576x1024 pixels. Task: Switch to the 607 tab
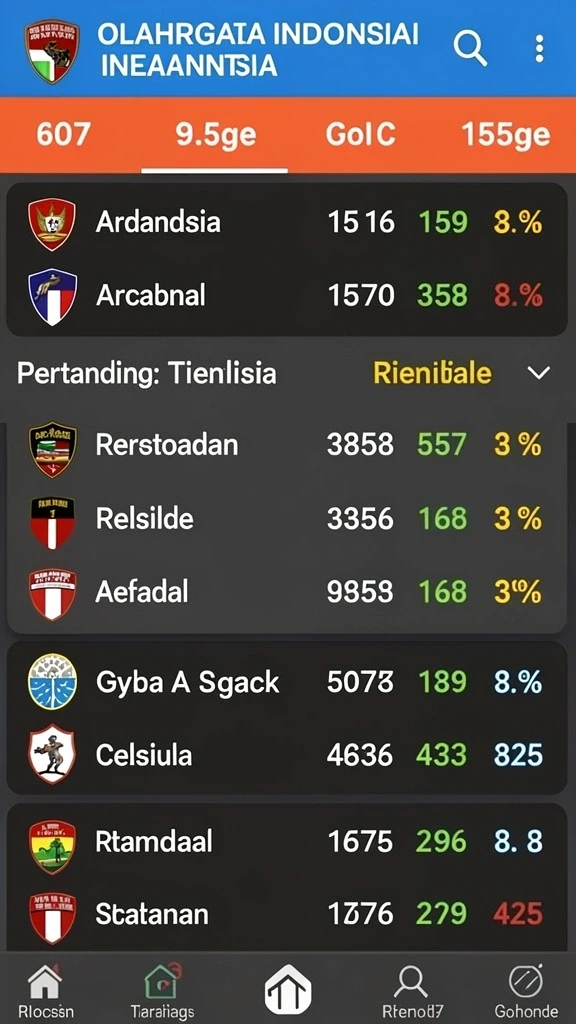[x=63, y=135]
